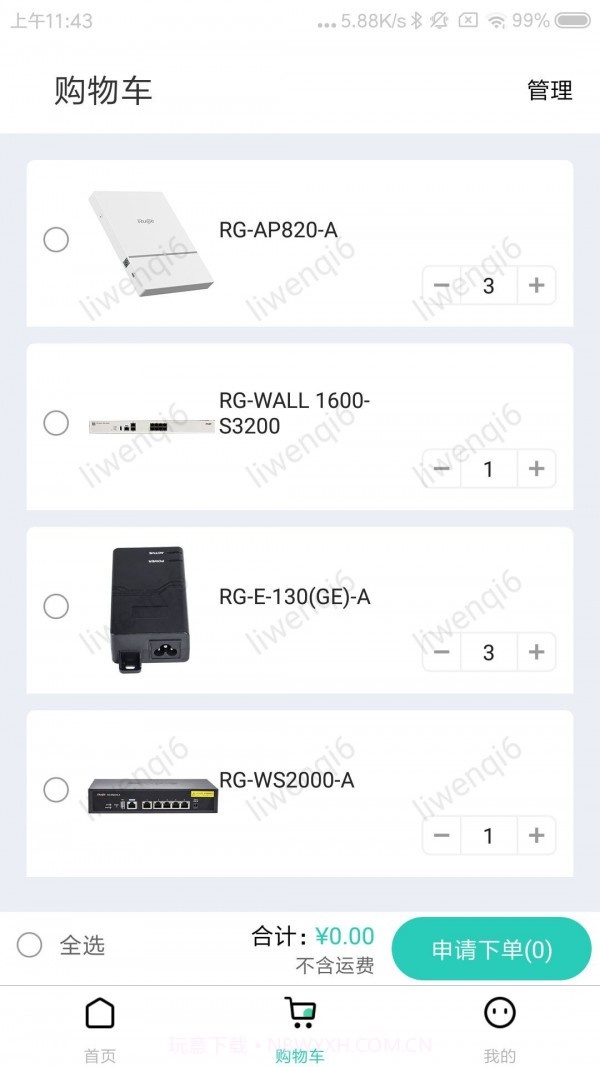600x1067 pixels.
Task: Decrease quantity of RG-WALL 1600-S3200
Action: pyautogui.click(x=442, y=468)
